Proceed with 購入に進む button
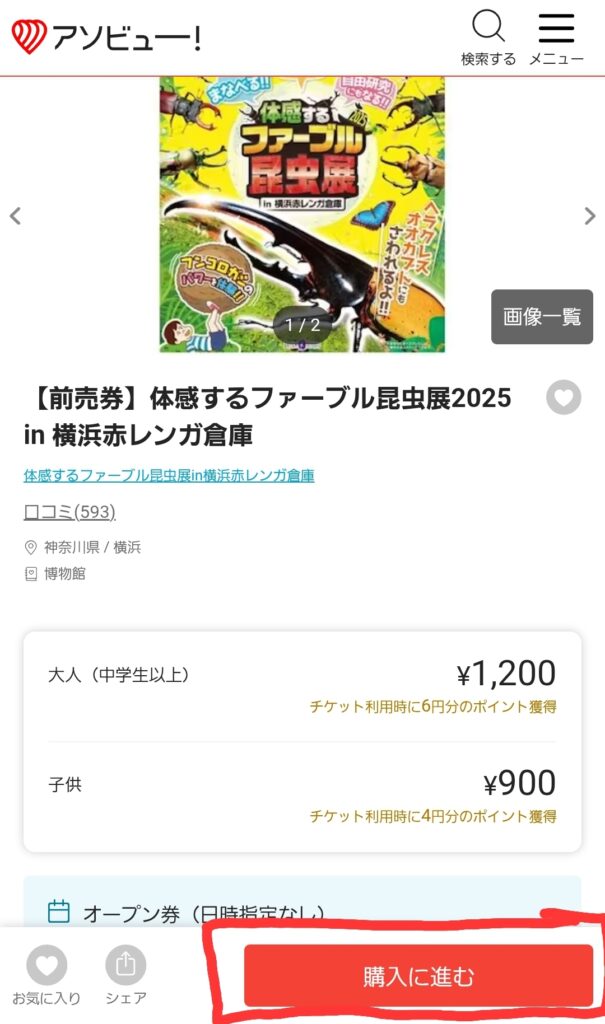This screenshot has height=1024, width=605. point(419,976)
